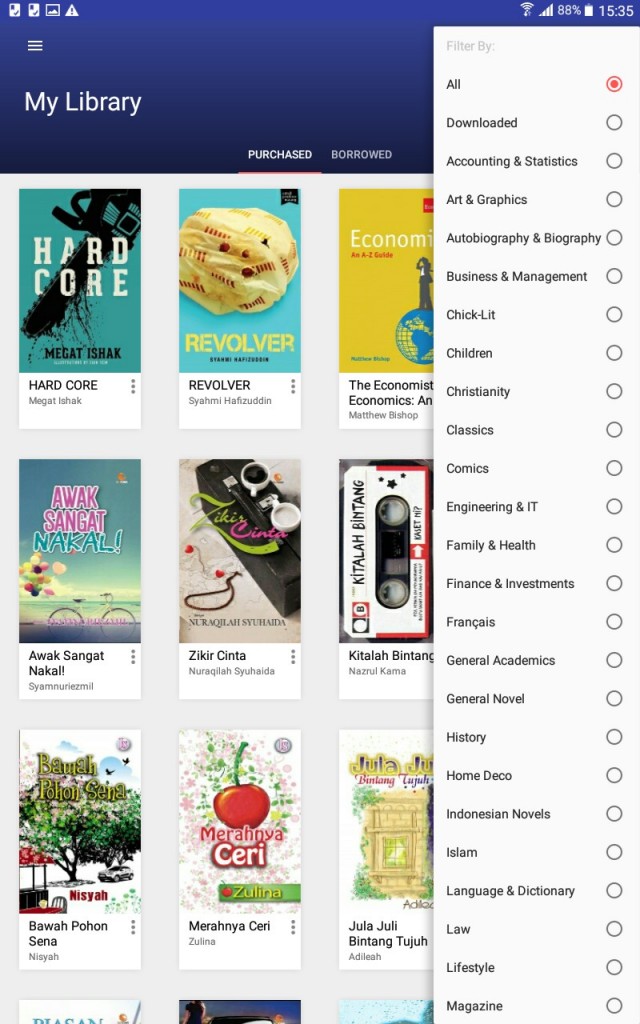Image resolution: width=640 pixels, height=1024 pixels.
Task: Switch to the Purchased tab
Action: (280, 155)
